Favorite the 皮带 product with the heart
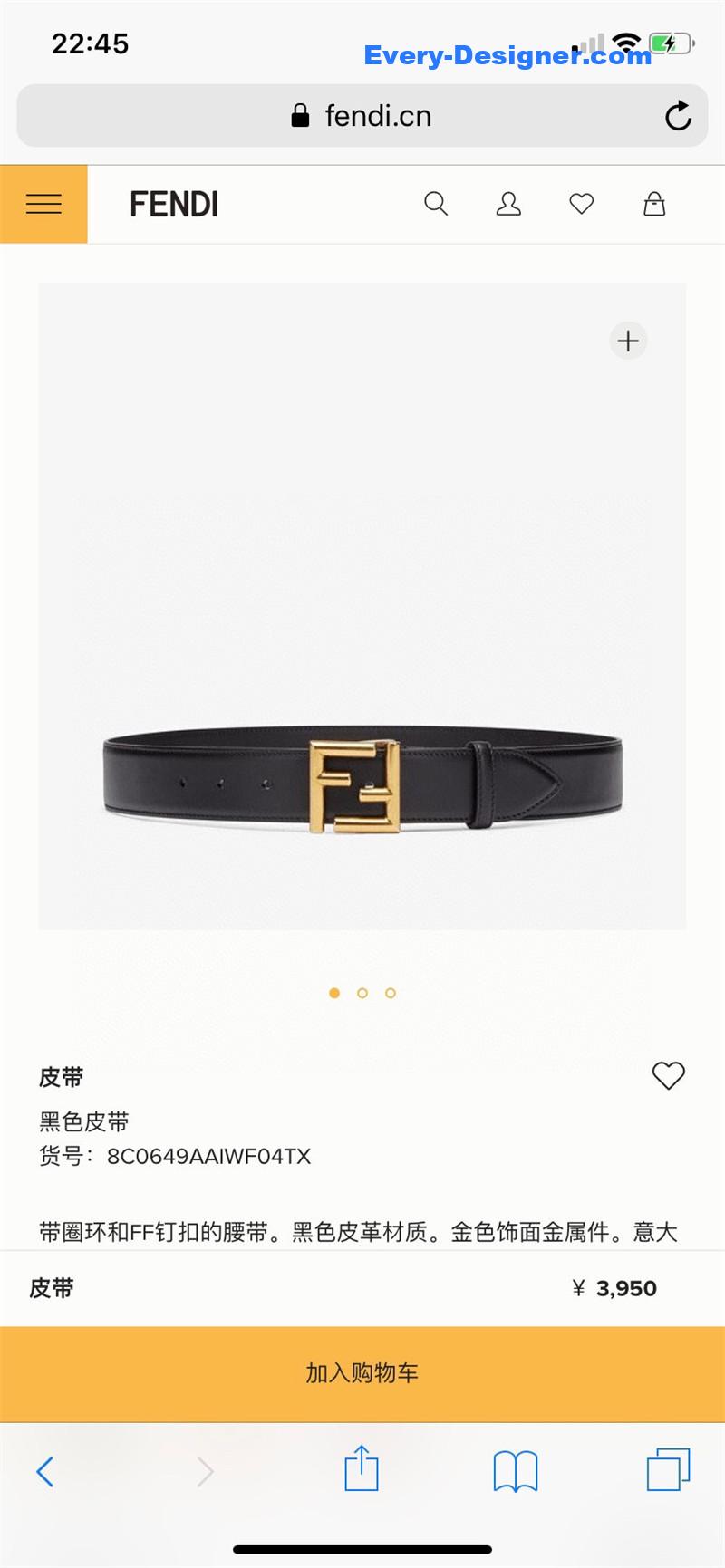 [x=670, y=1074]
